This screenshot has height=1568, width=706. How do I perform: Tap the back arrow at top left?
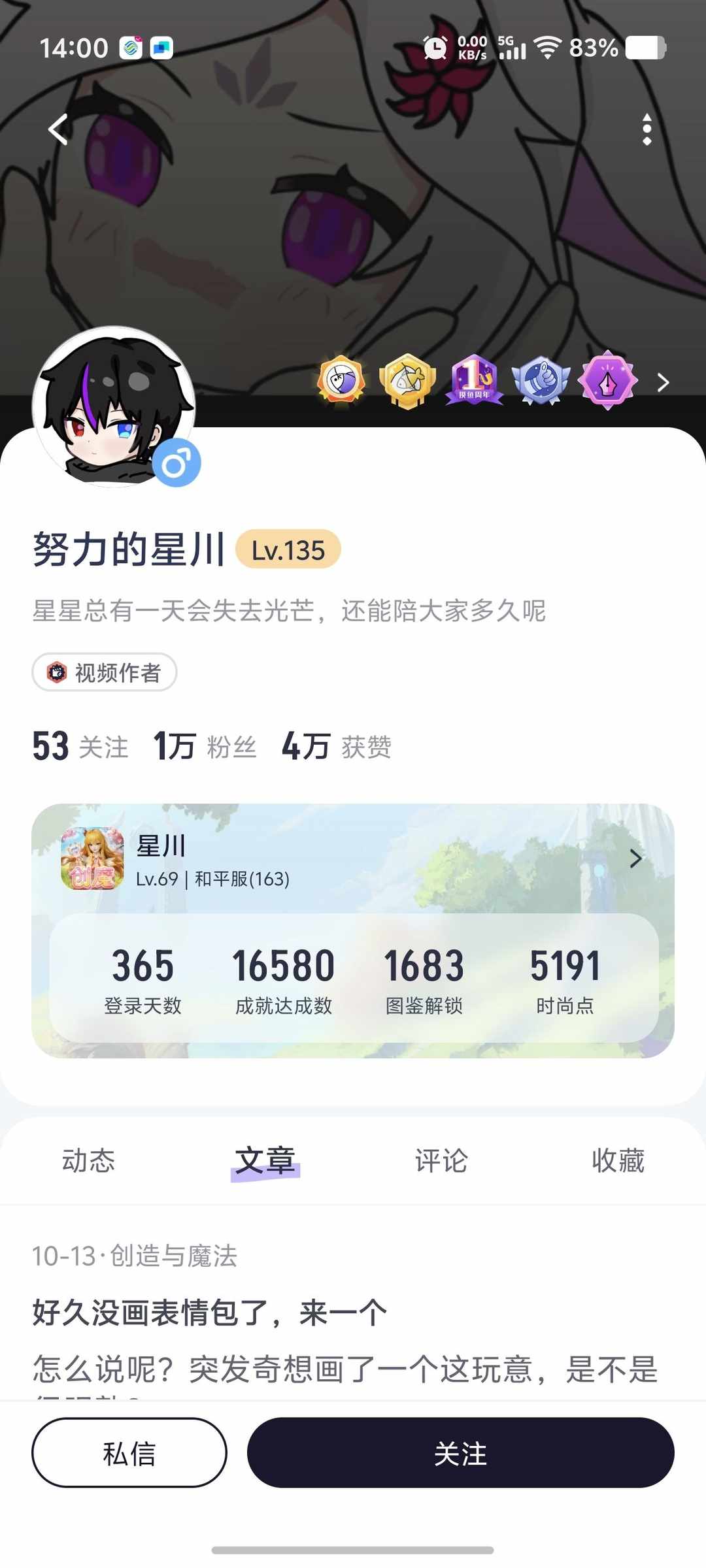58,128
